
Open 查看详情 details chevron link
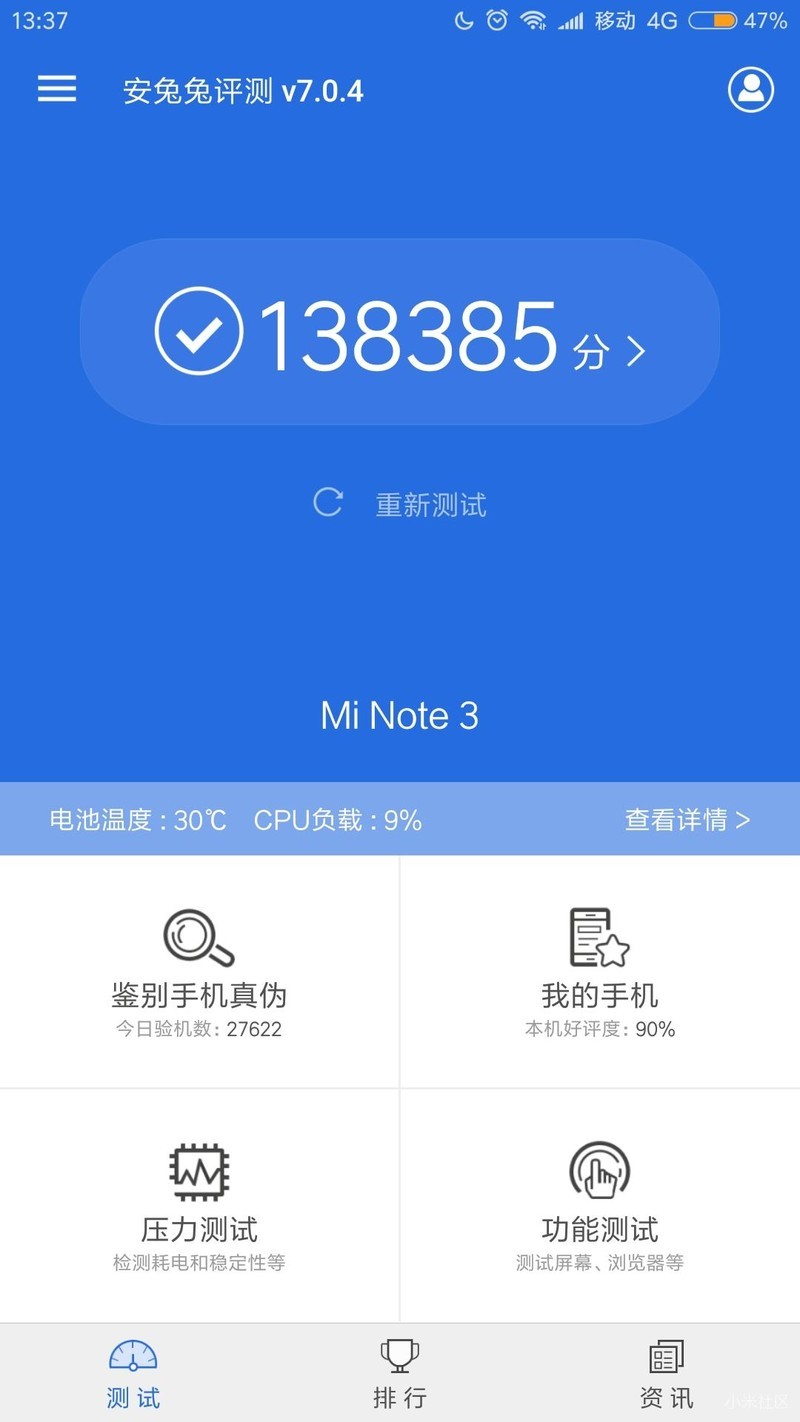tap(688, 819)
